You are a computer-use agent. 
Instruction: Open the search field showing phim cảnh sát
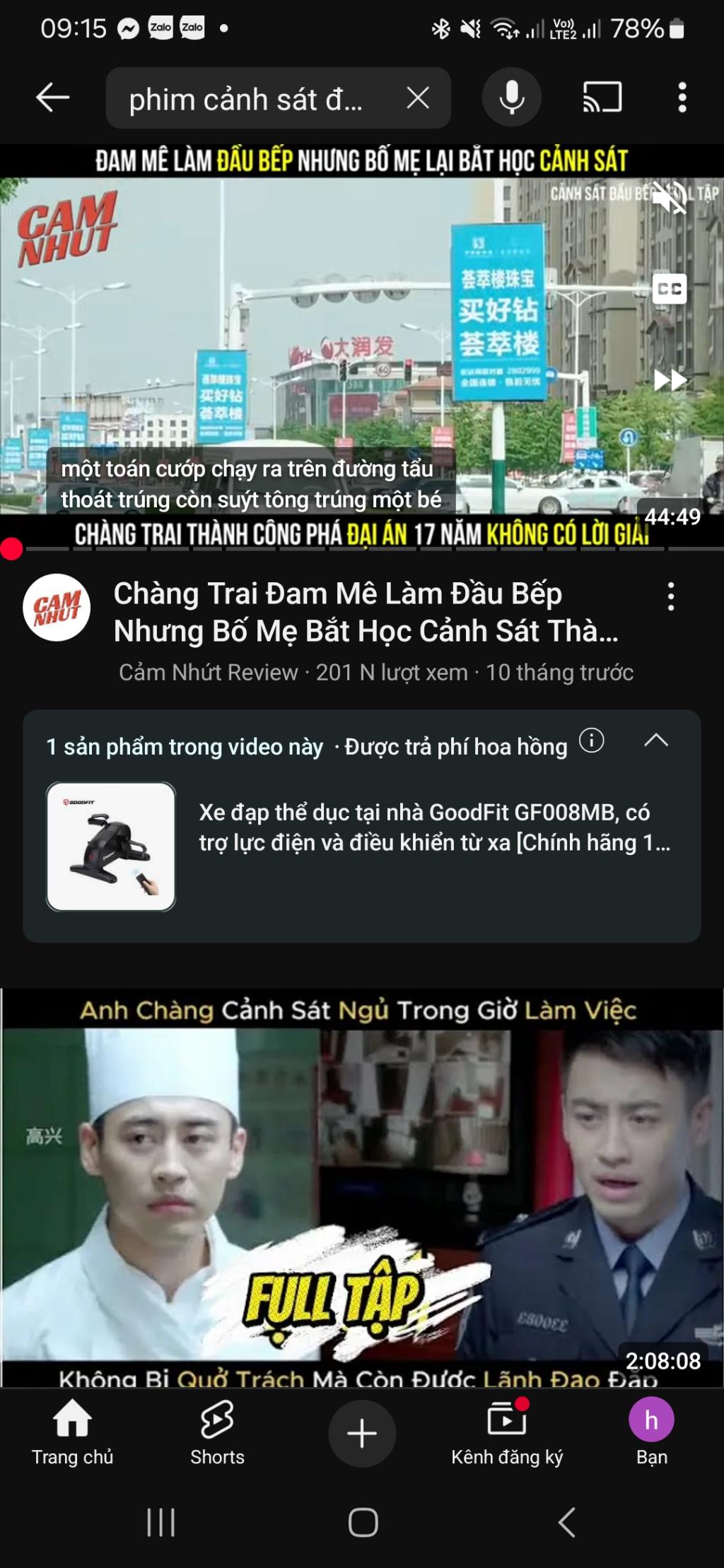[x=247, y=99]
